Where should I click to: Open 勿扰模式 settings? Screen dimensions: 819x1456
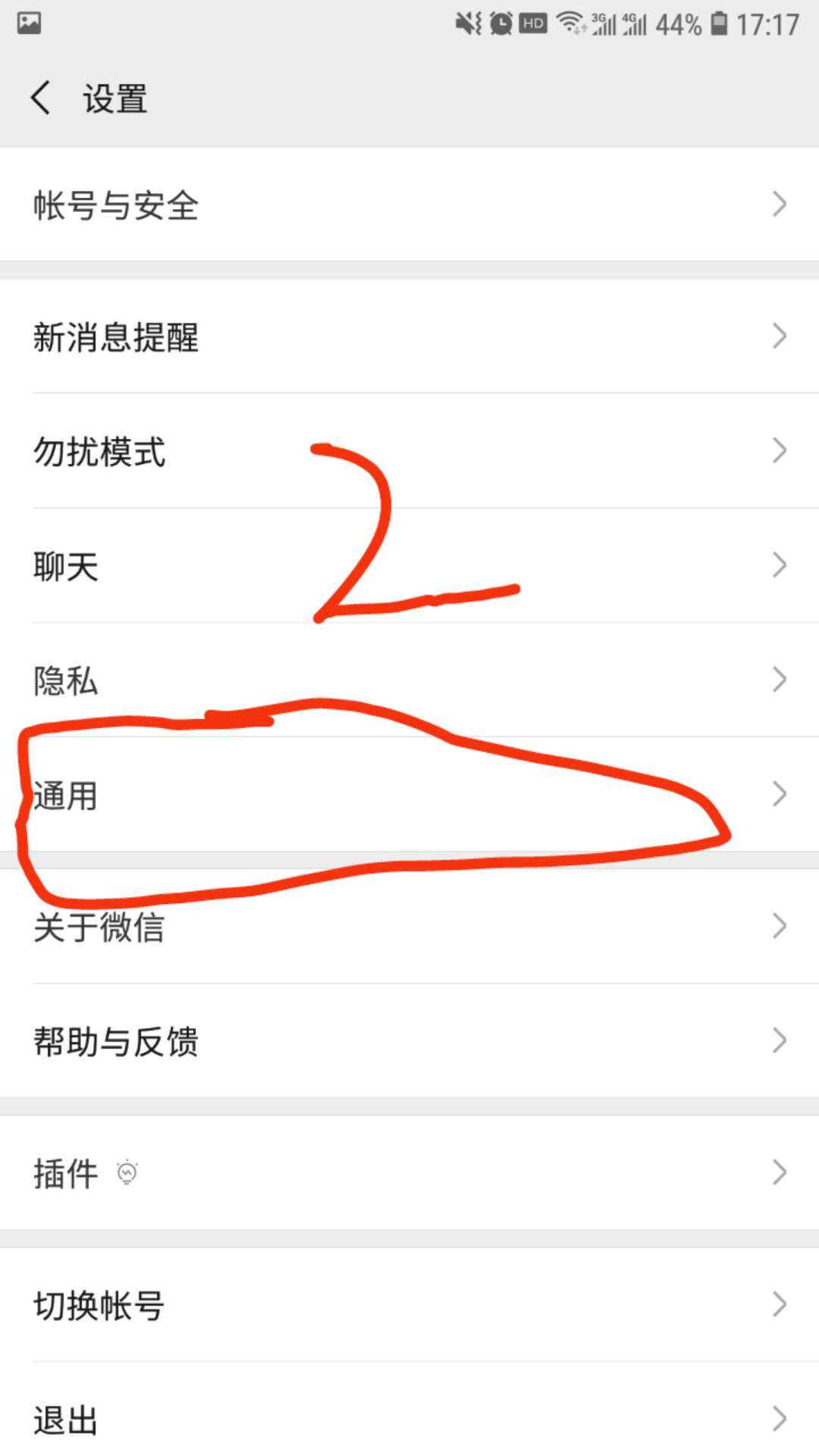pyautogui.click(x=409, y=451)
